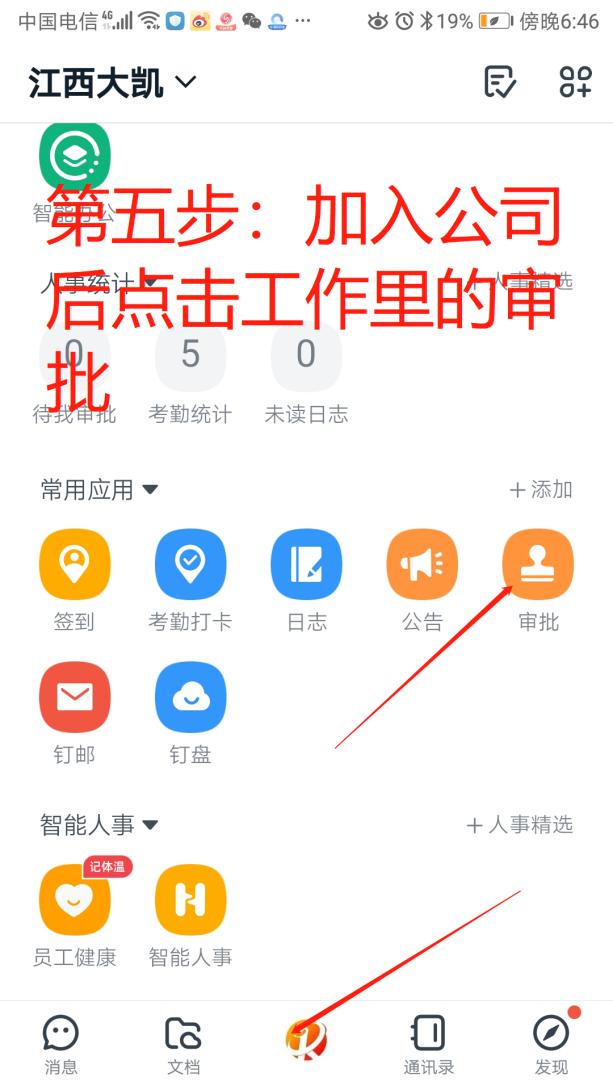This screenshot has height=1090, width=613.
Task: Open the apps grid plus icon
Action: [575, 82]
